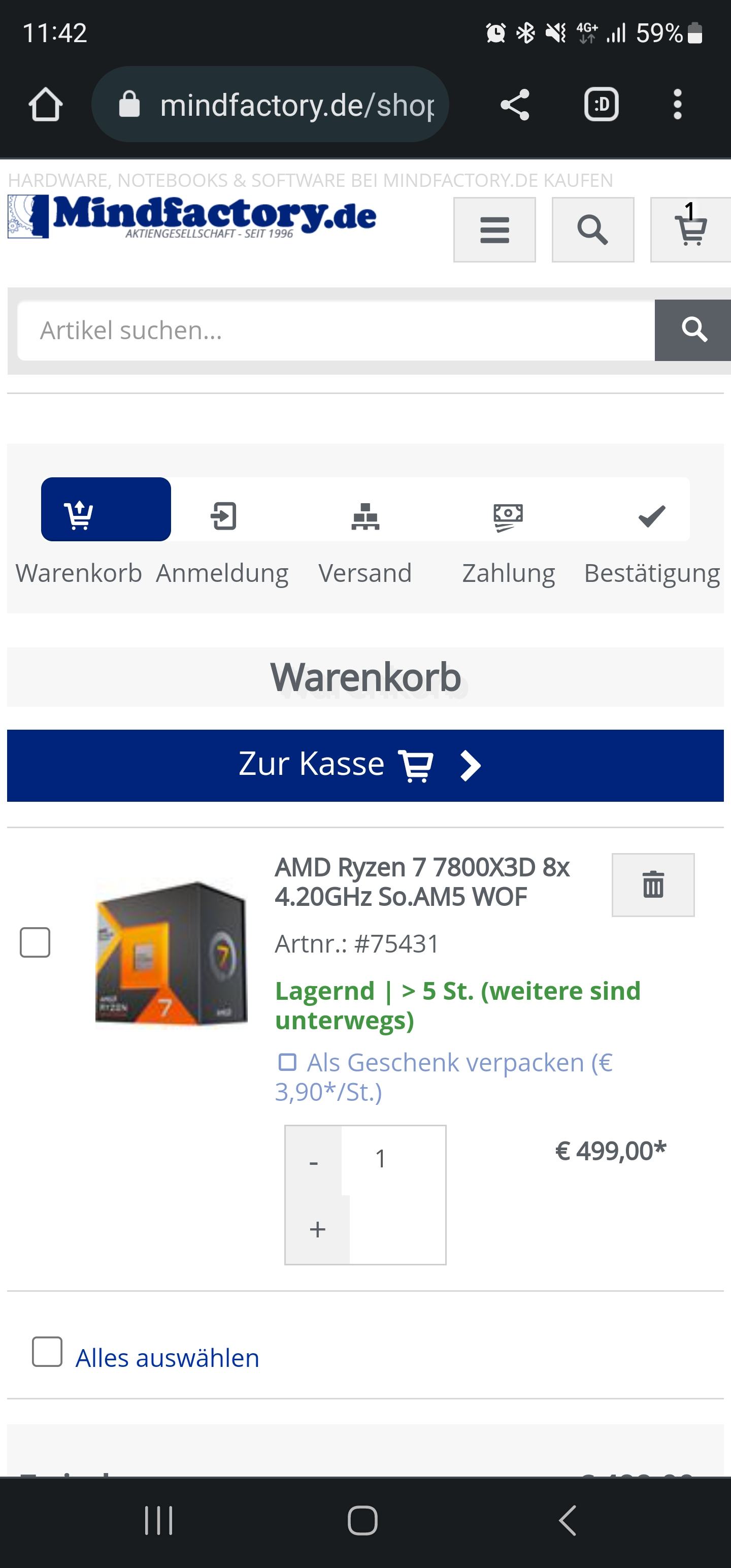Tick the 'Alles auswählen' checkbox
Screen dimensions: 731x1568
point(48,1352)
